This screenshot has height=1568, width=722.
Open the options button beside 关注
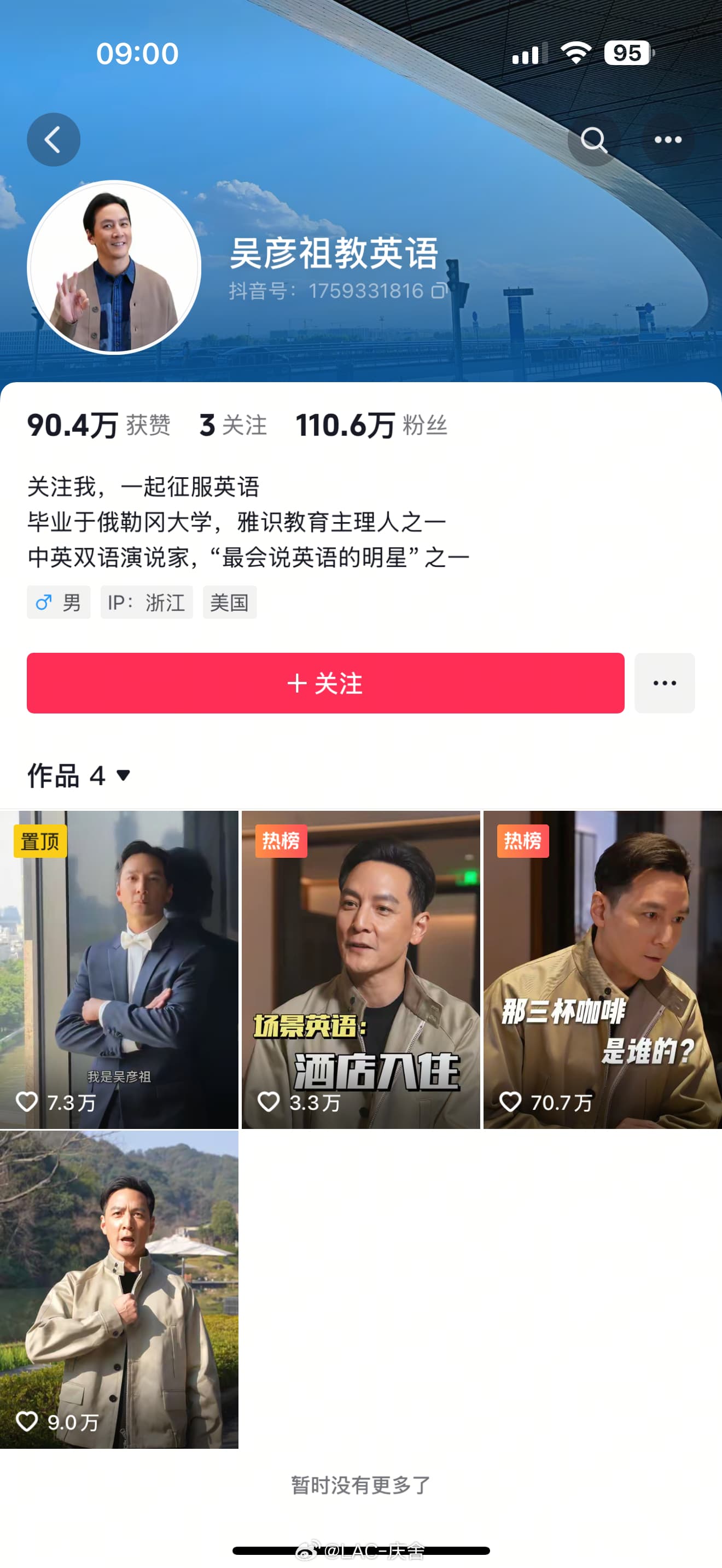coord(664,683)
